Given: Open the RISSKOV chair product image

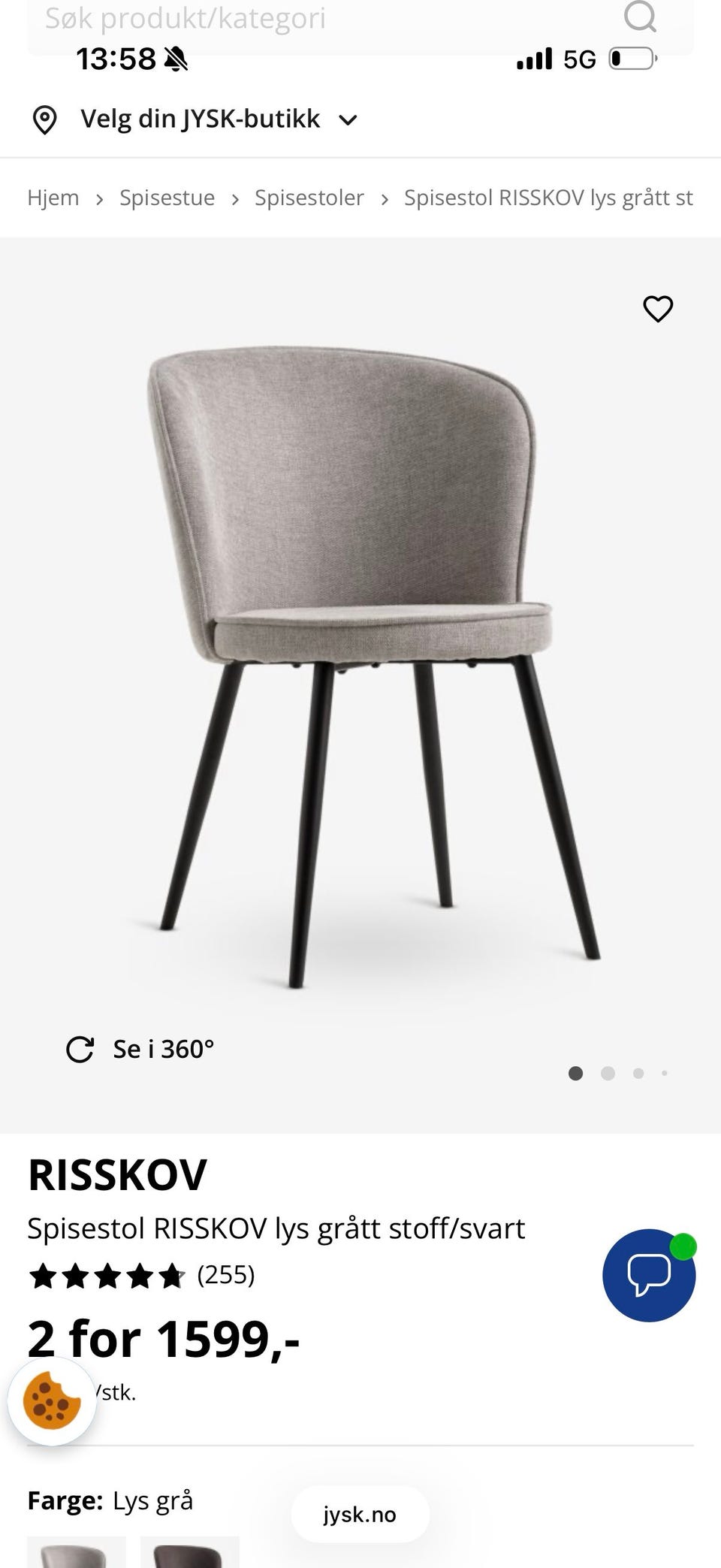Looking at the screenshot, I should click(x=360, y=661).
